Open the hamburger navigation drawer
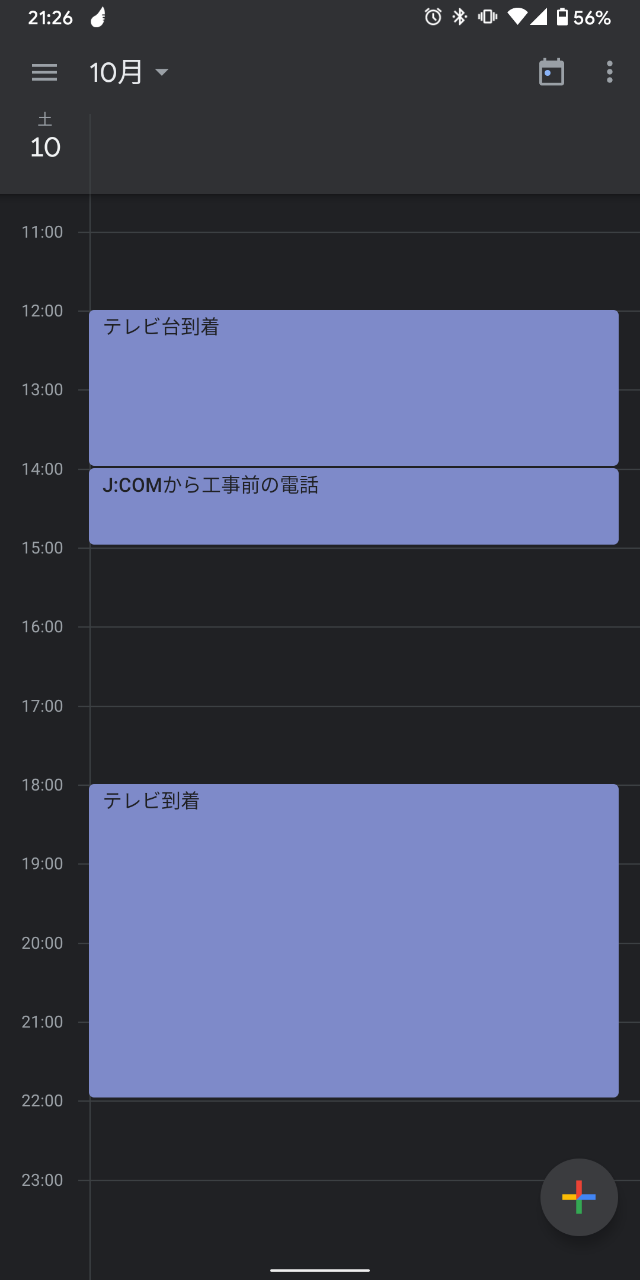Screen dimensions: 640x1280 pyautogui.click(x=44, y=72)
